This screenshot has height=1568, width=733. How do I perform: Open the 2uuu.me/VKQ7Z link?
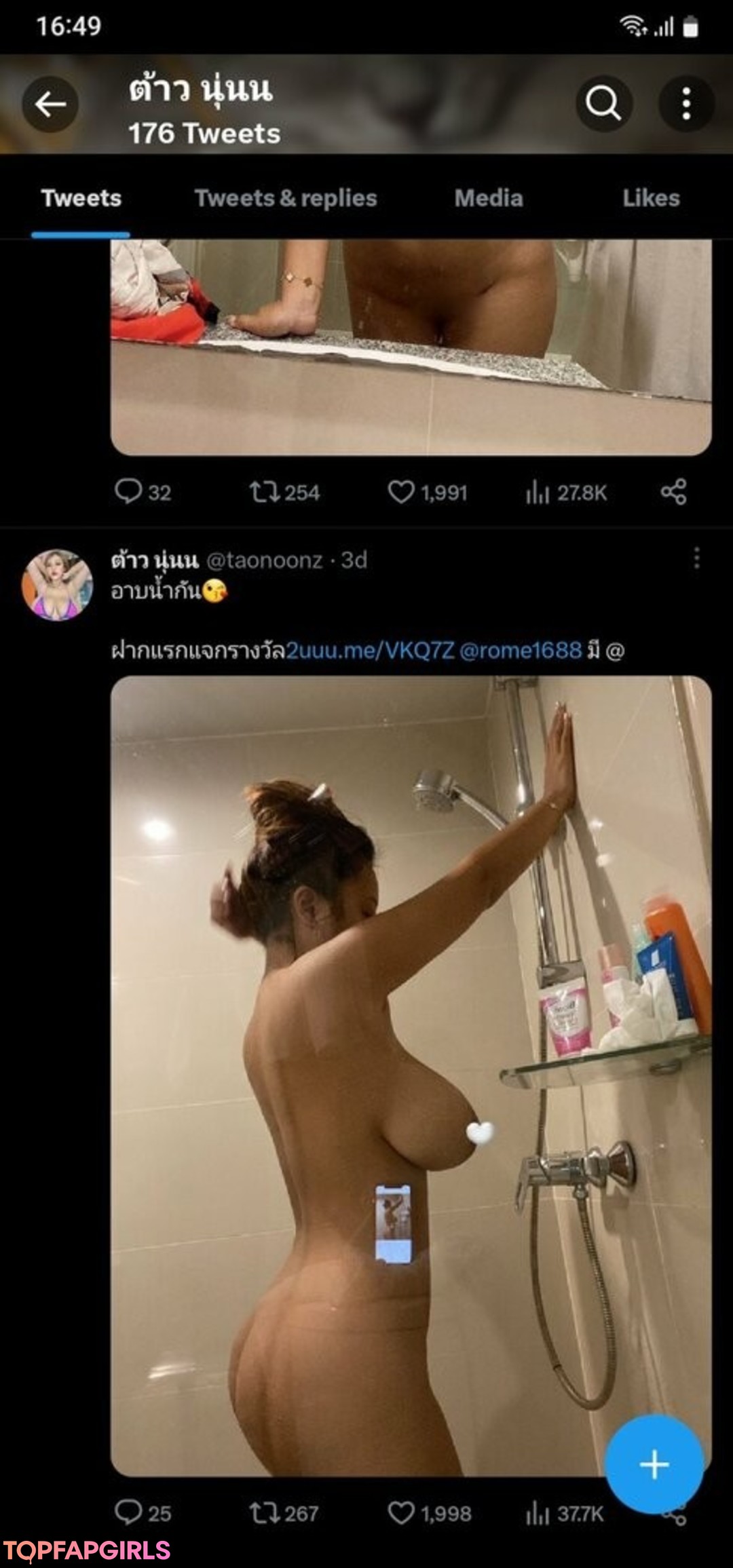point(369,651)
